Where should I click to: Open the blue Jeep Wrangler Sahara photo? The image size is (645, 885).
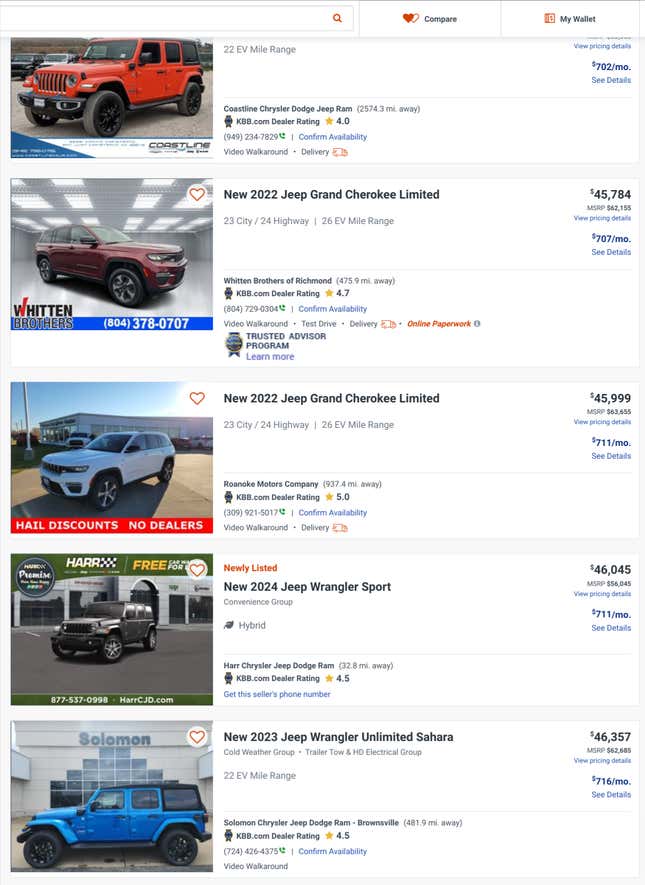(111, 795)
